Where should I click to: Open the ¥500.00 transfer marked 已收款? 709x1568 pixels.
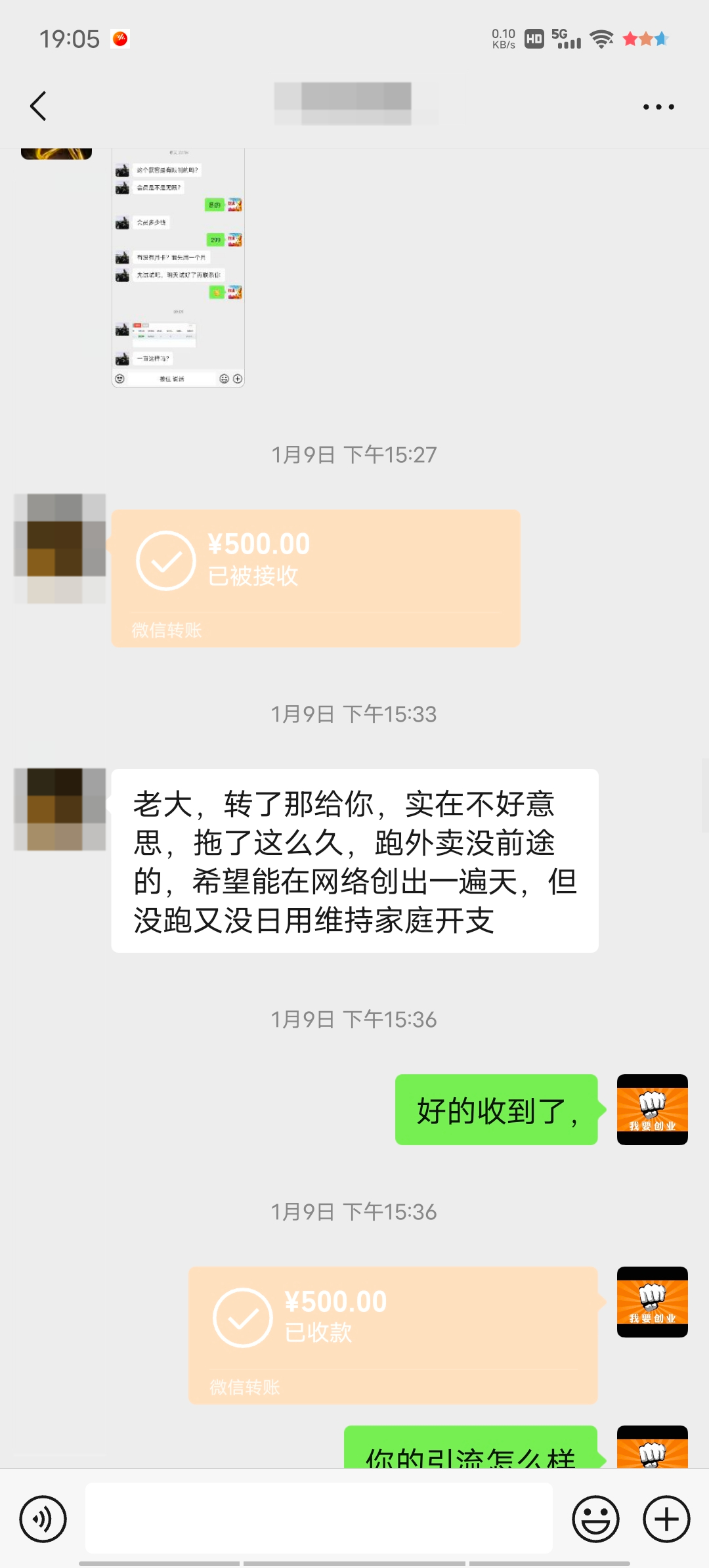pos(393,1335)
